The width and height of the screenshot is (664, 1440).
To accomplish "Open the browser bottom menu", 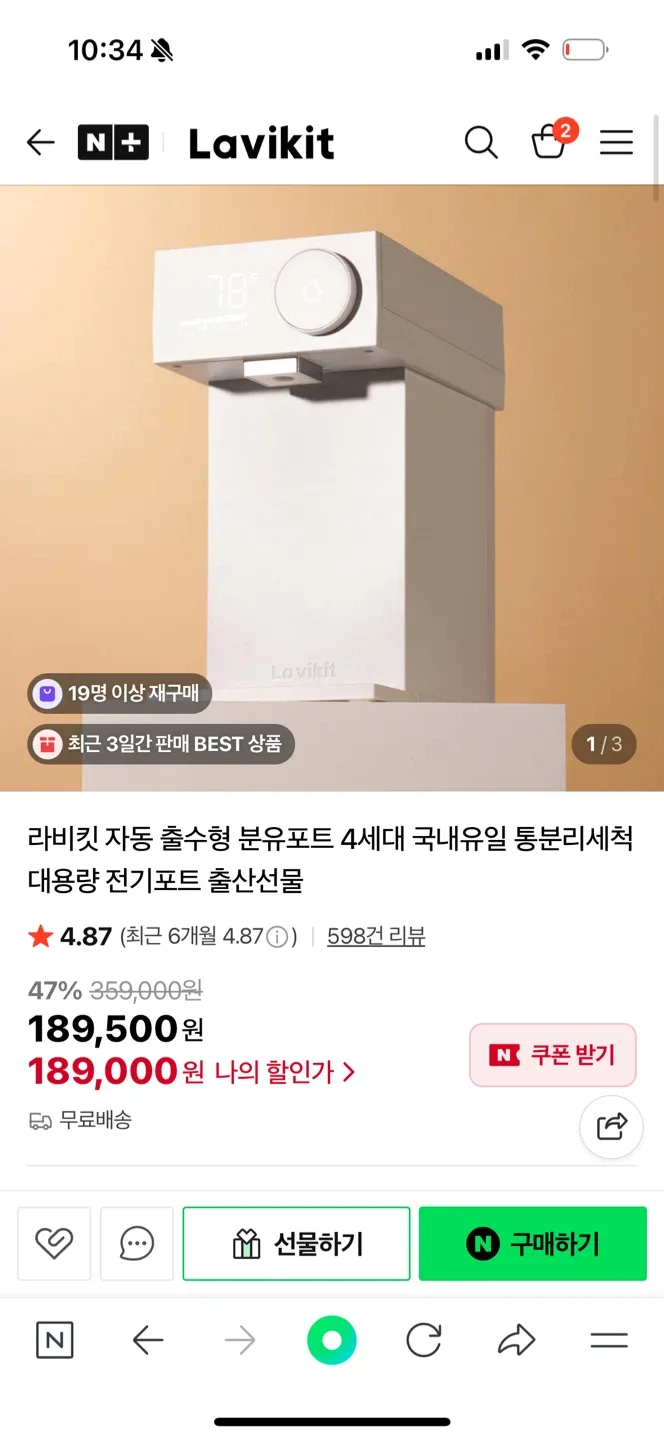I will 609,1341.
